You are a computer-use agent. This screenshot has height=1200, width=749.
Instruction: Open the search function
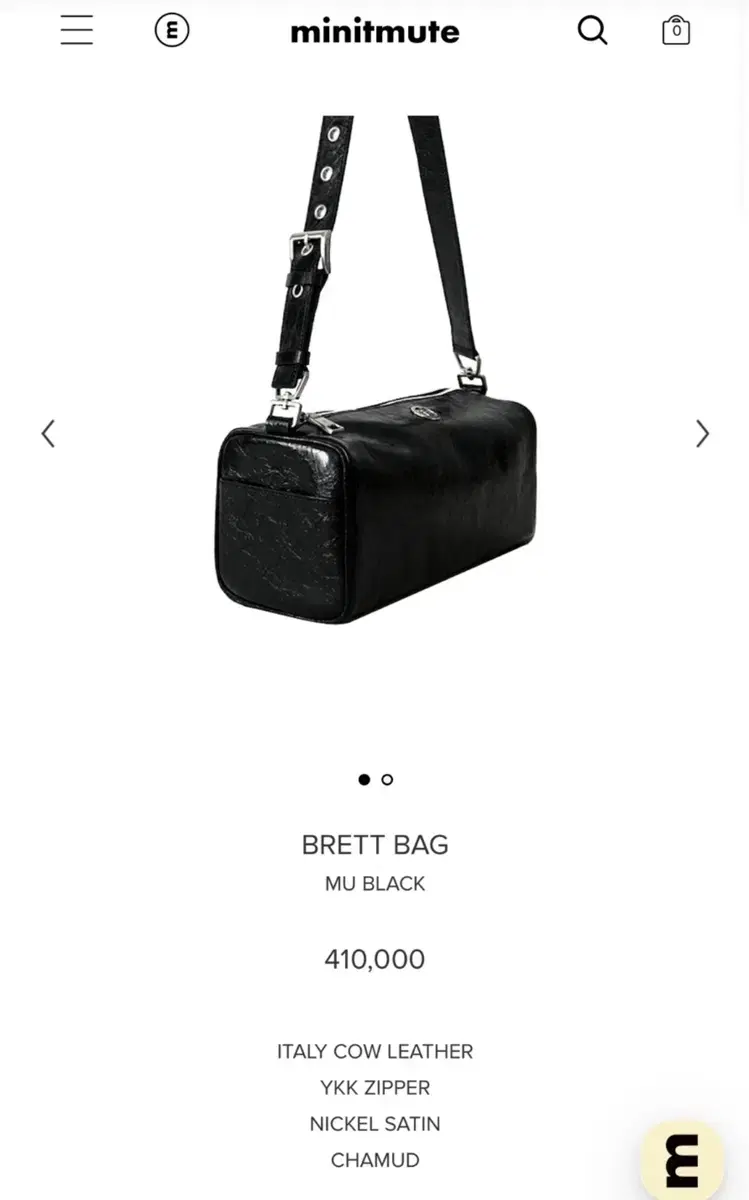pos(593,31)
